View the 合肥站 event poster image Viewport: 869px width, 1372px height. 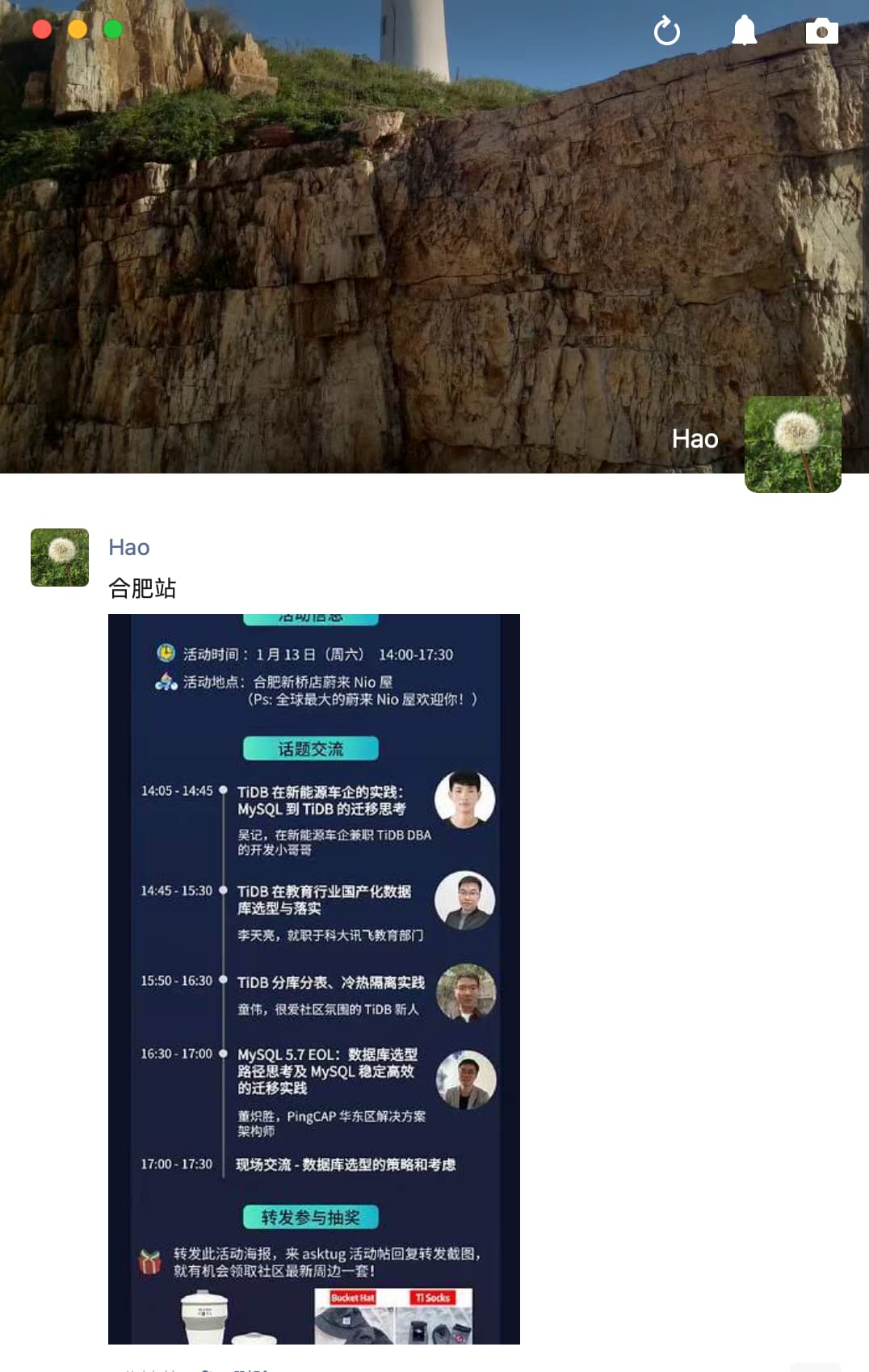click(314, 978)
